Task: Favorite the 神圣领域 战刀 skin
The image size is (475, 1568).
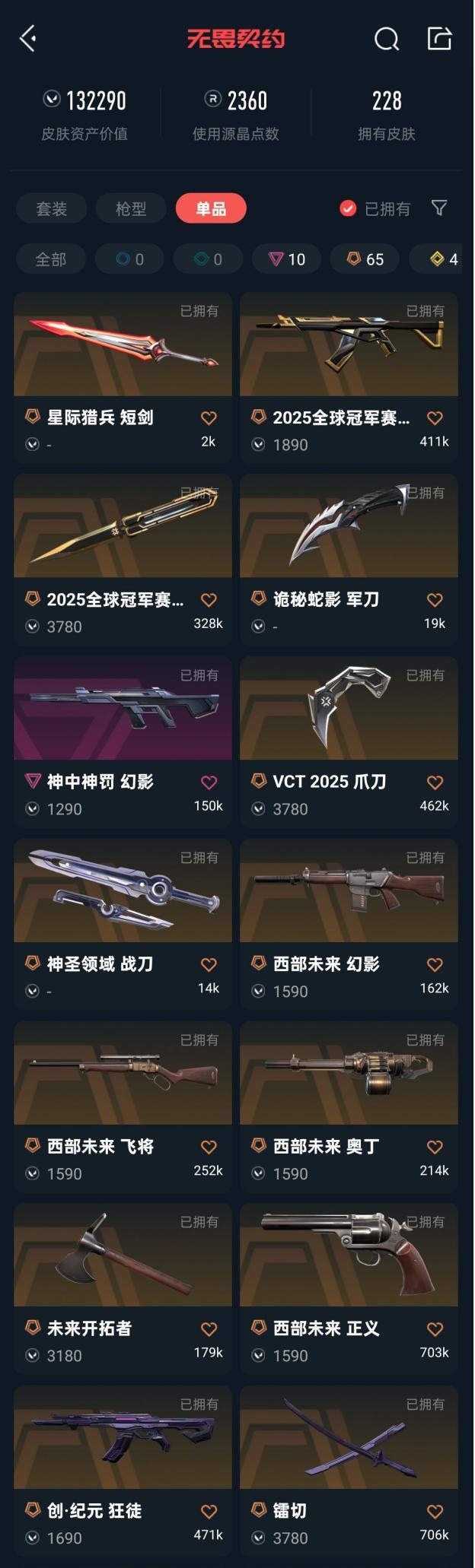Action: pyautogui.click(x=209, y=965)
